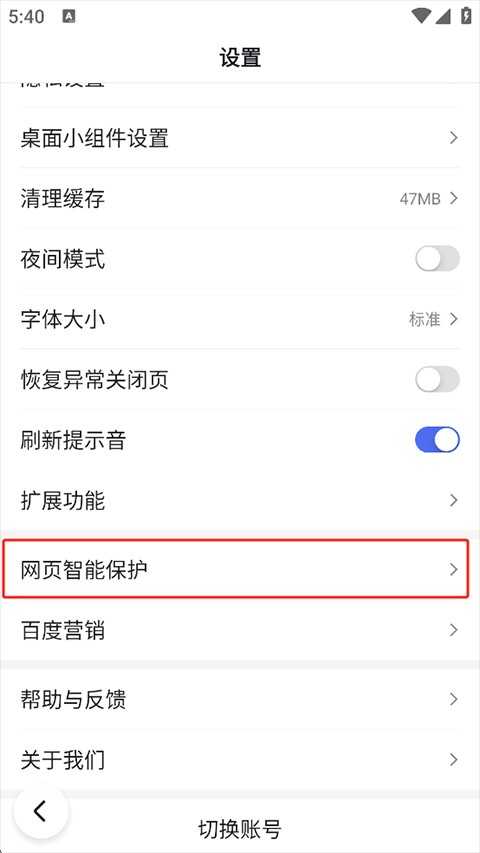
Task: Open 关于我们
Action: click(x=240, y=759)
